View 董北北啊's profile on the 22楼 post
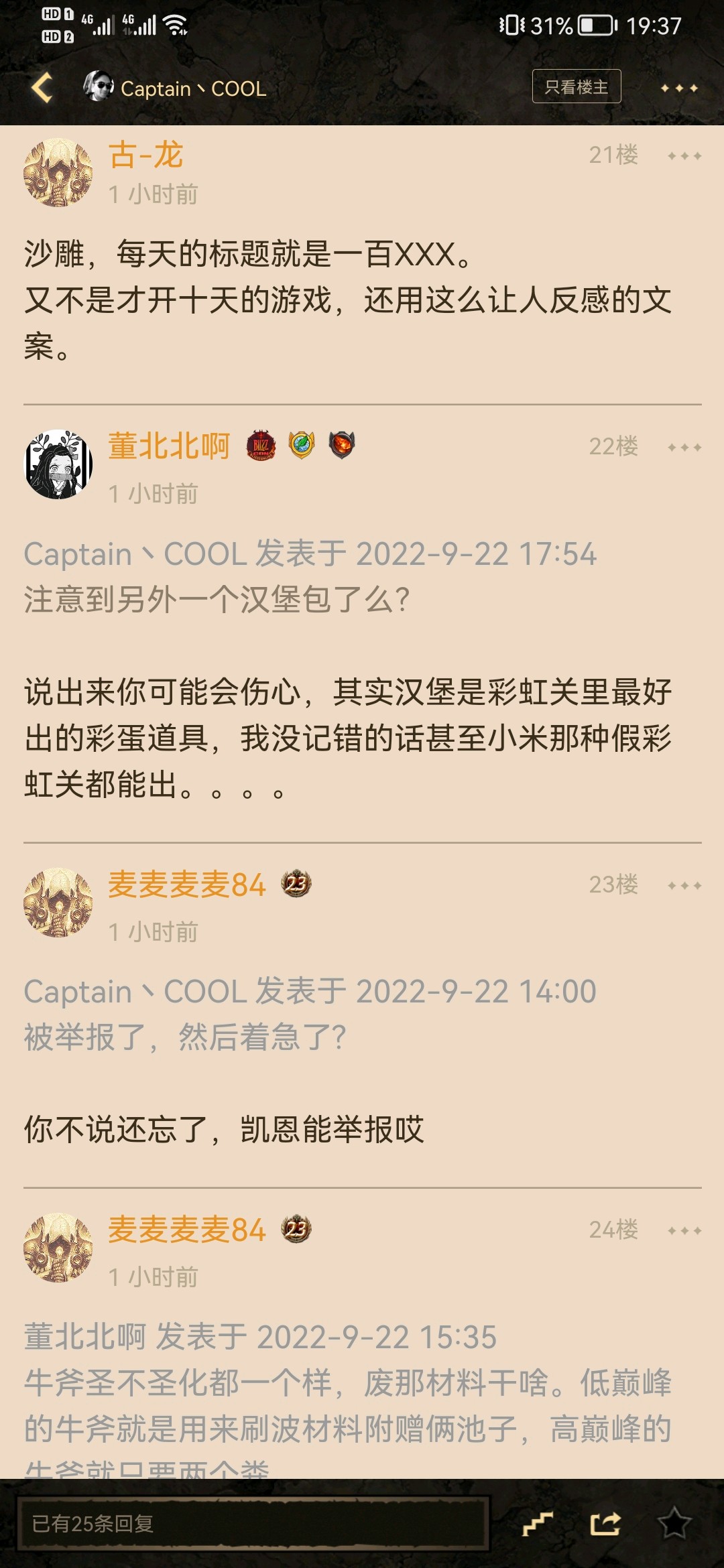 [169, 446]
